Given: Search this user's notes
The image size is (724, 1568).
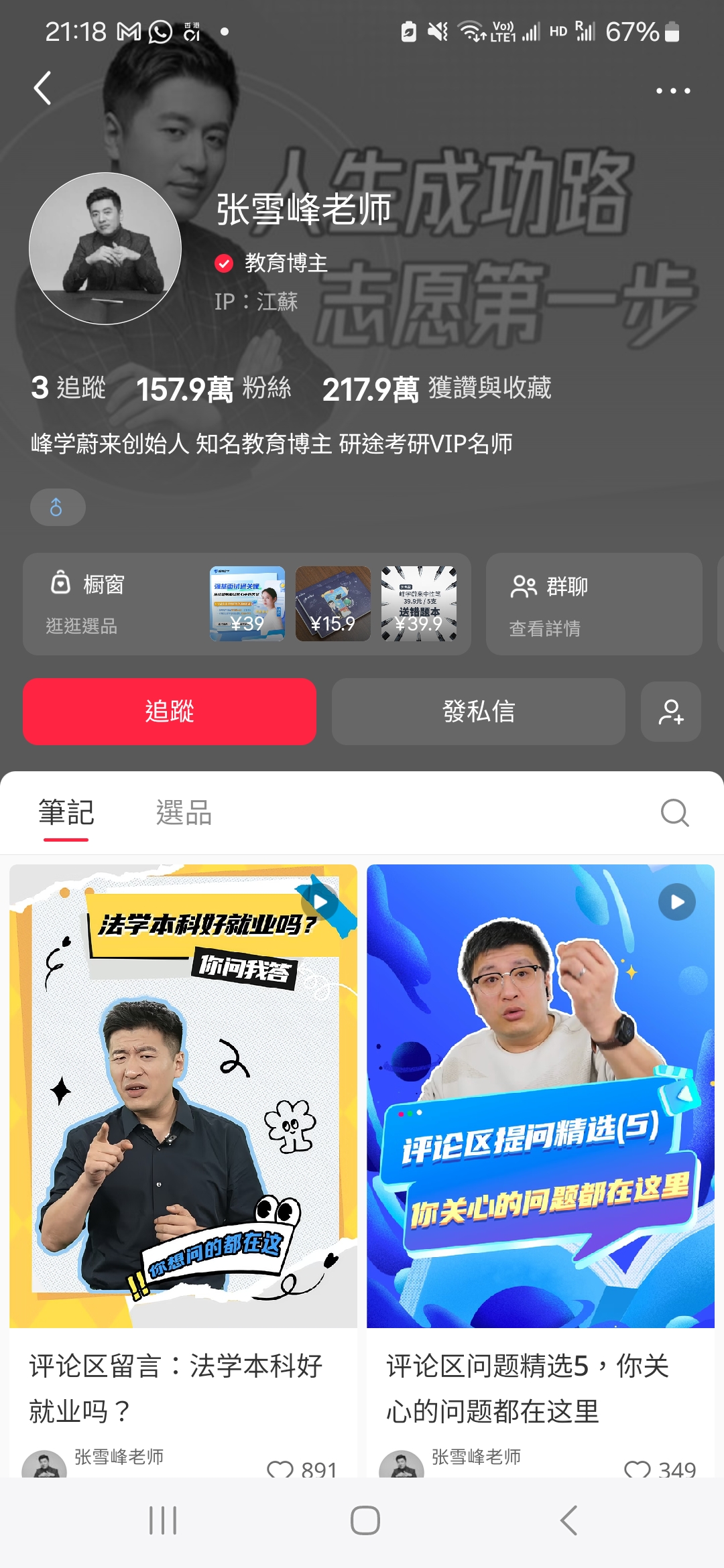Looking at the screenshot, I should pyautogui.click(x=674, y=813).
